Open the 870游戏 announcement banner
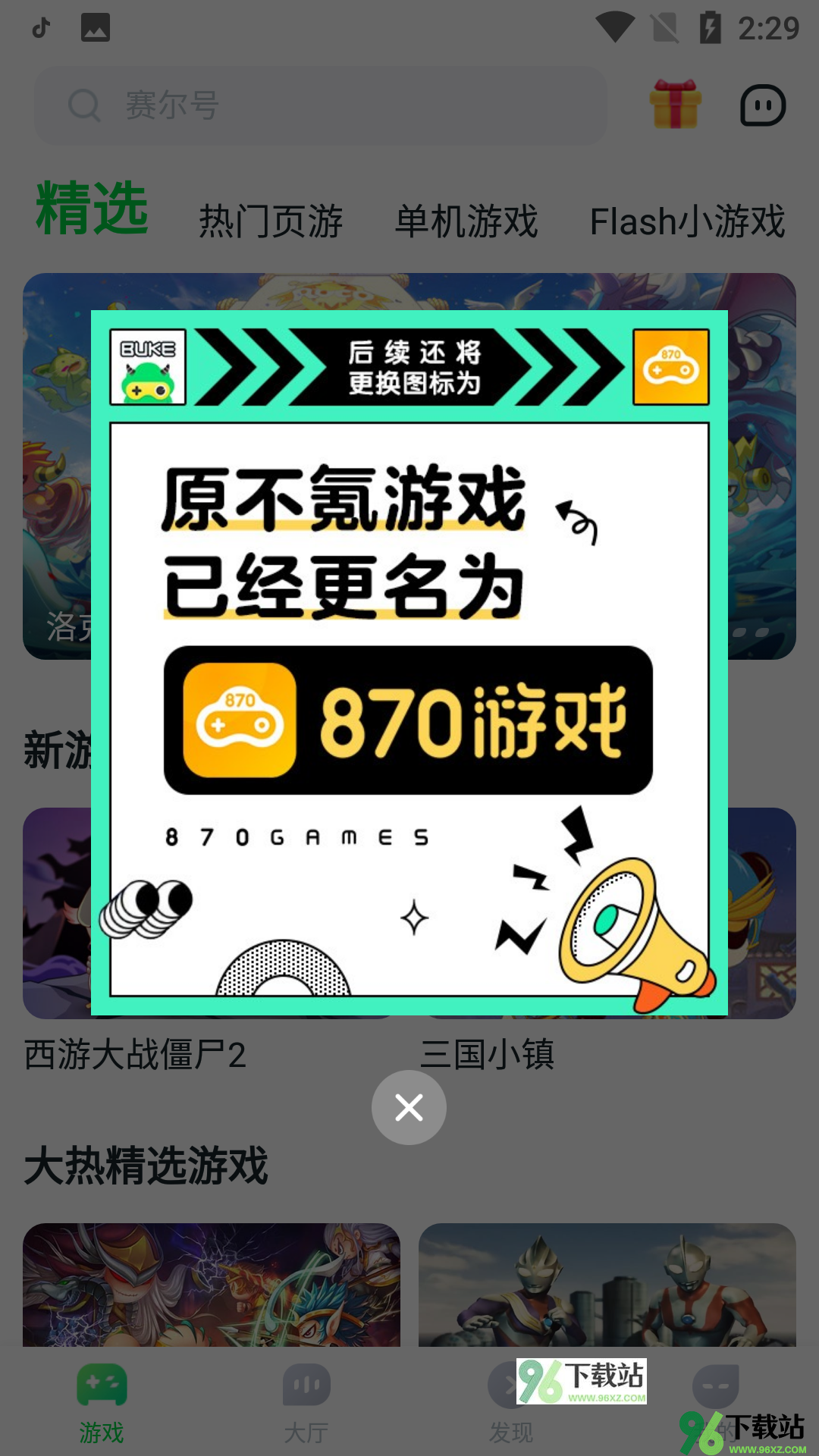This screenshot has width=819, height=1456. (409, 662)
